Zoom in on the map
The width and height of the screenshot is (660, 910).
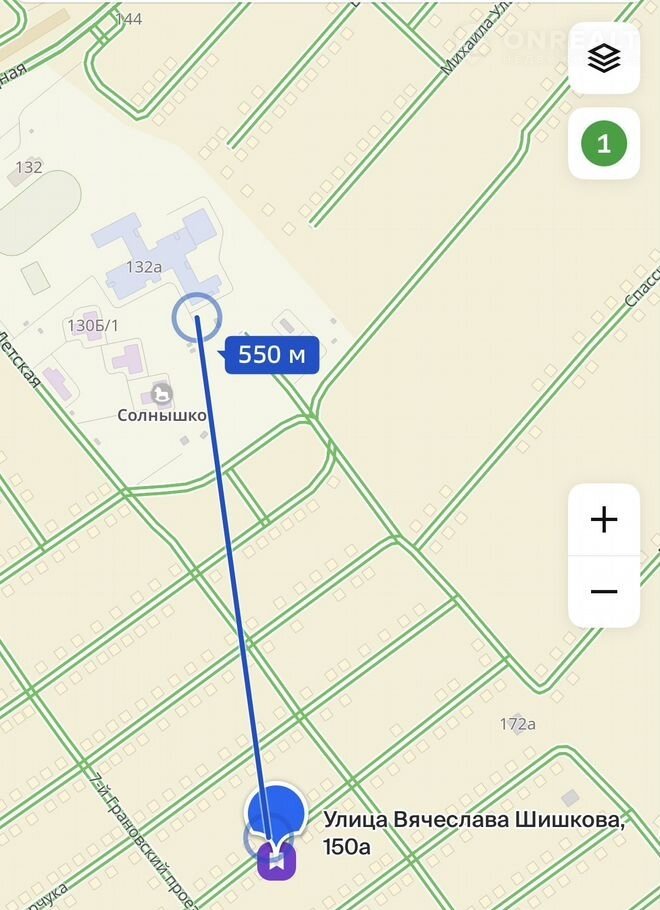pyautogui.click(x=603, y=520)
